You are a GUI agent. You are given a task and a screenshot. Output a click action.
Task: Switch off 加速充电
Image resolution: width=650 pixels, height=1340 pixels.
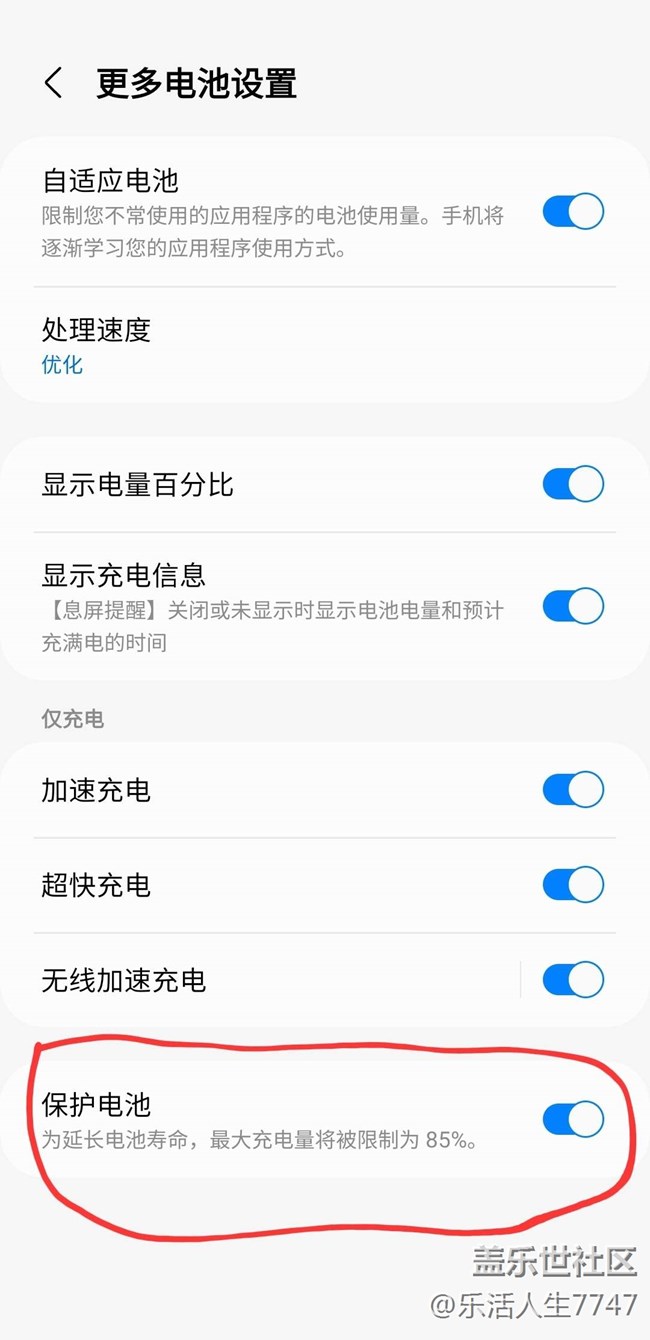tap(573, 790)
